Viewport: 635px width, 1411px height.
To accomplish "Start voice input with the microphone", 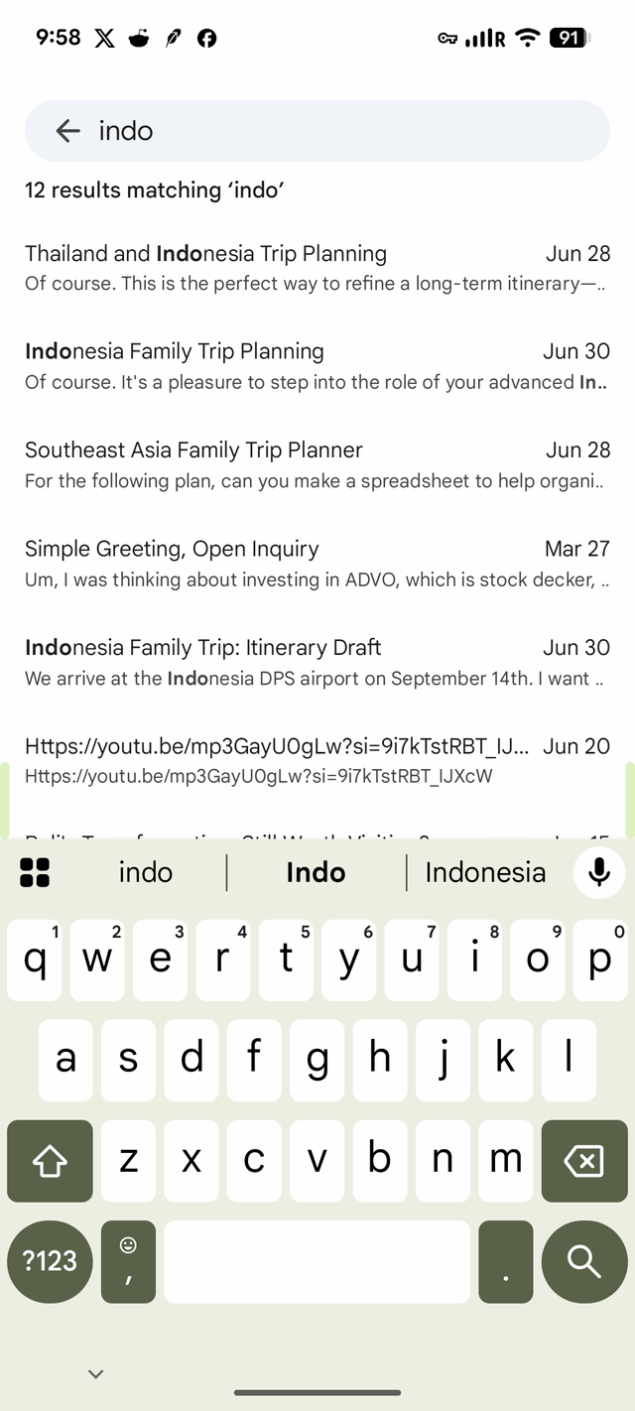I will point(599,872).
